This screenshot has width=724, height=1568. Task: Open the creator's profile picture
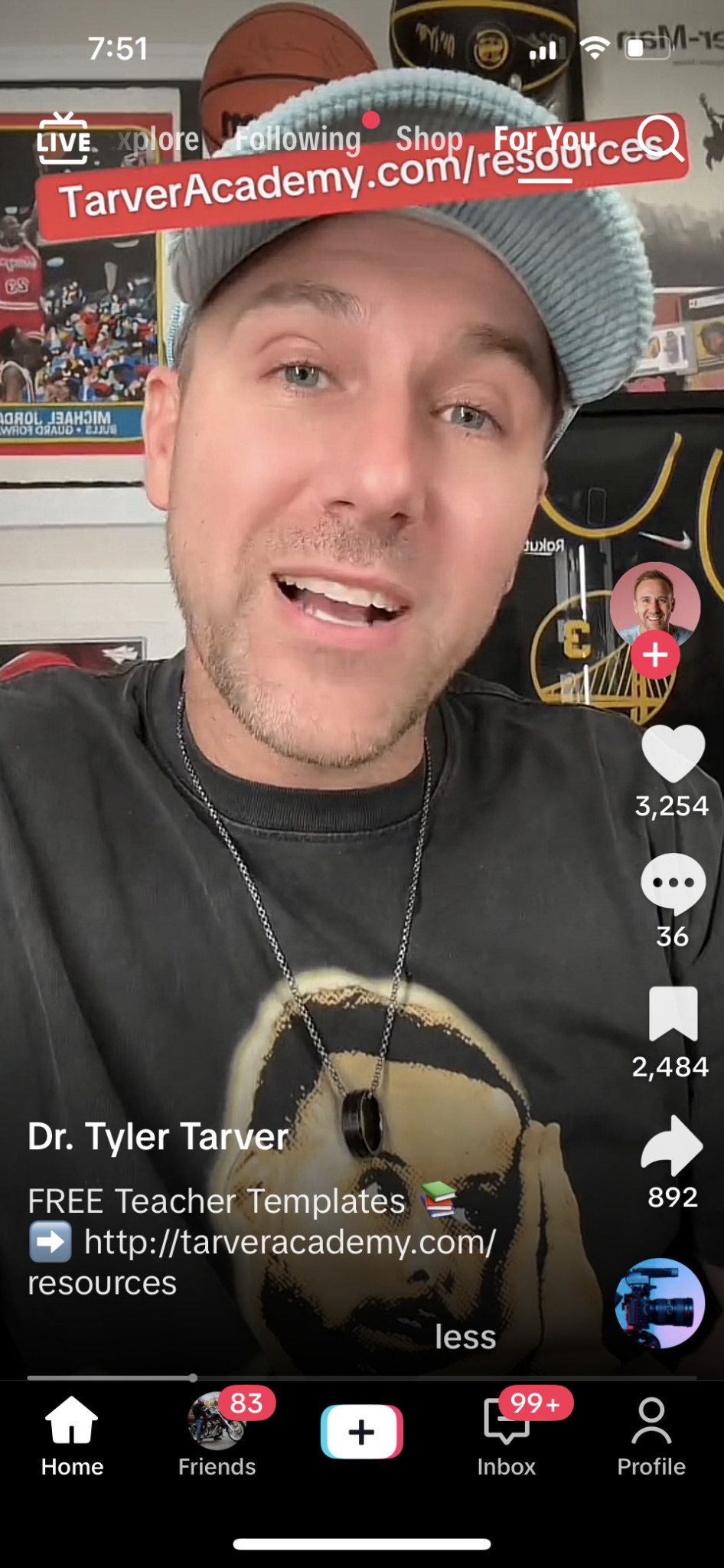[x=655, y=606]
